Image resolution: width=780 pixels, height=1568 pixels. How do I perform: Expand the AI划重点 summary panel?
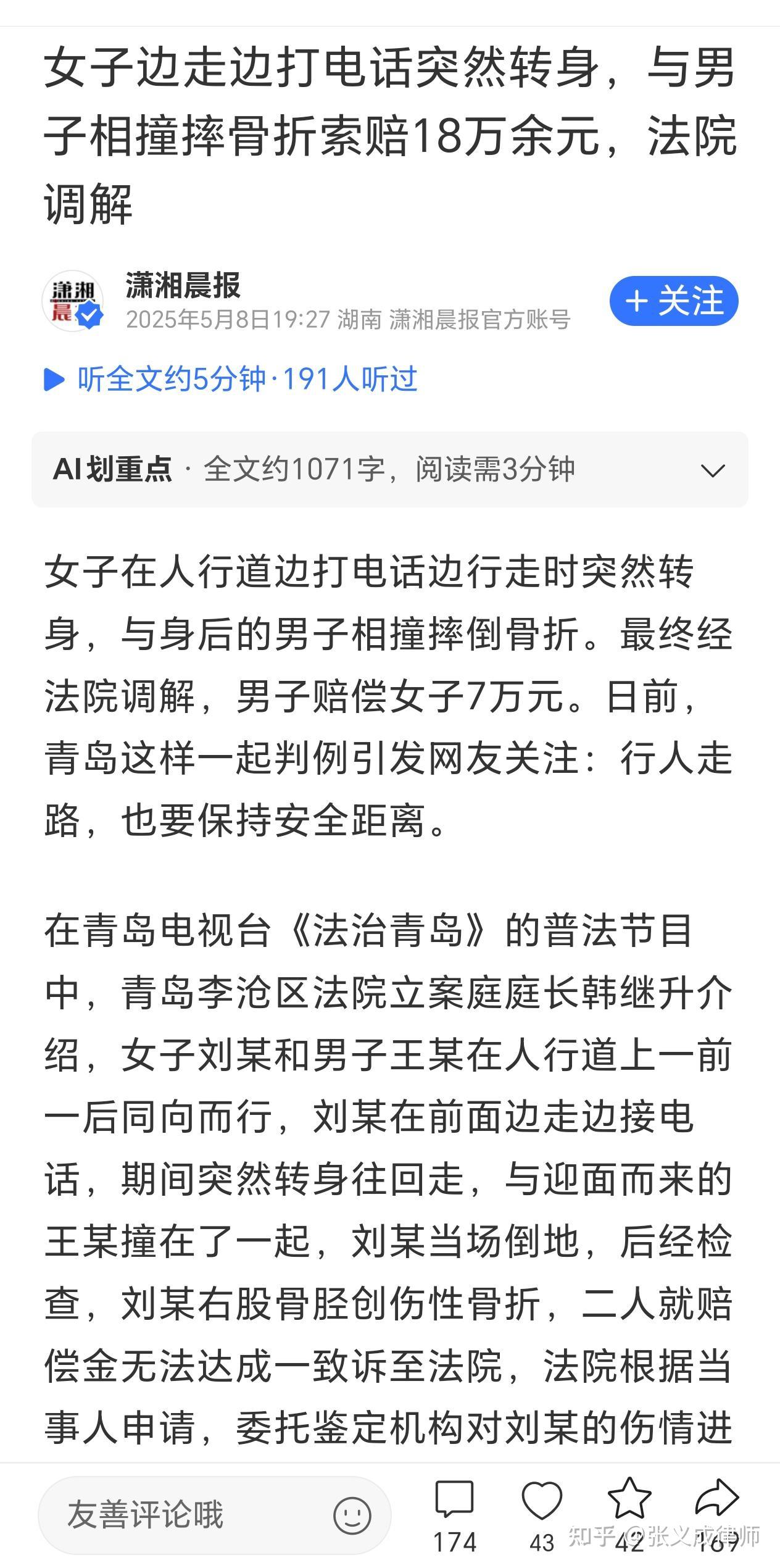713,470
